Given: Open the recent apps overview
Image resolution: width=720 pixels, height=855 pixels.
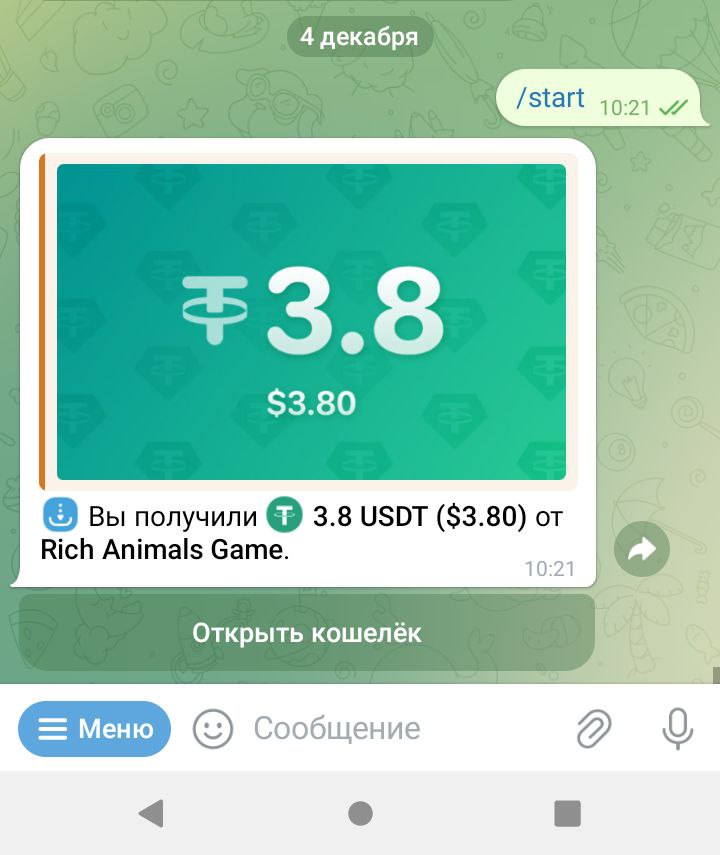Looking at the screenshot, I should (567, 813).
